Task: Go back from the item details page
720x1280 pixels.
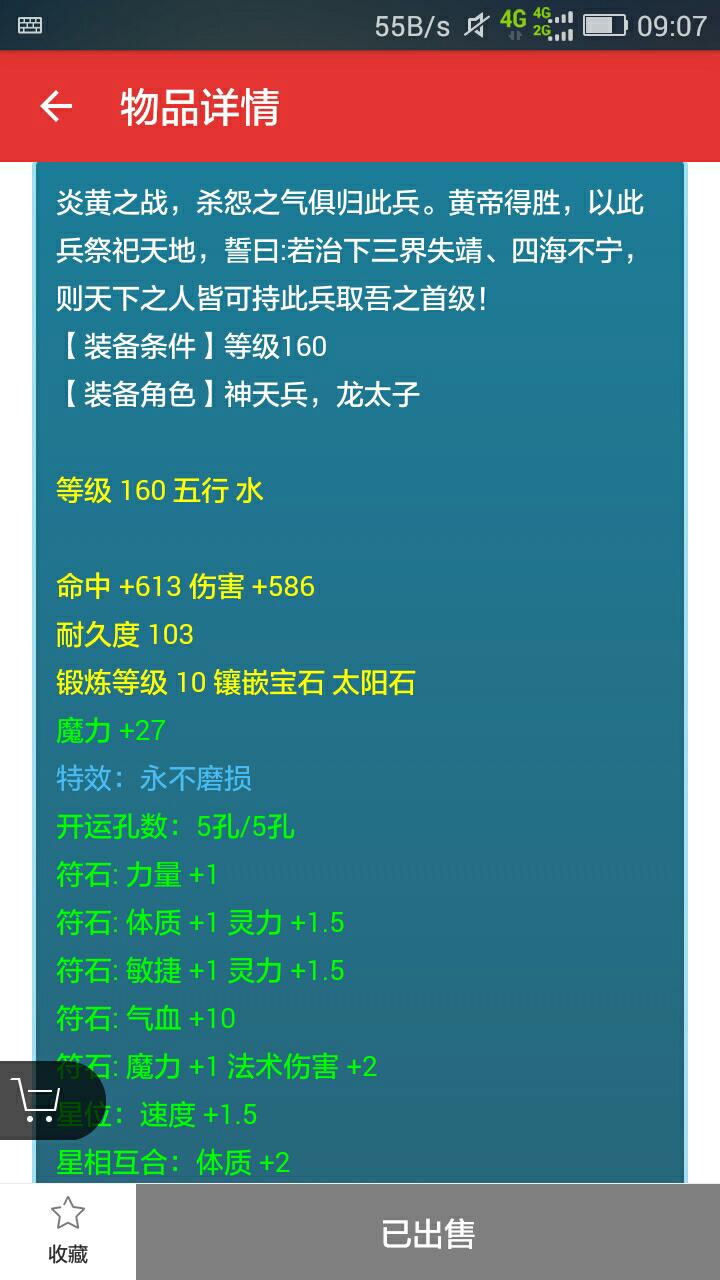Action: click(x=56, y=107)
